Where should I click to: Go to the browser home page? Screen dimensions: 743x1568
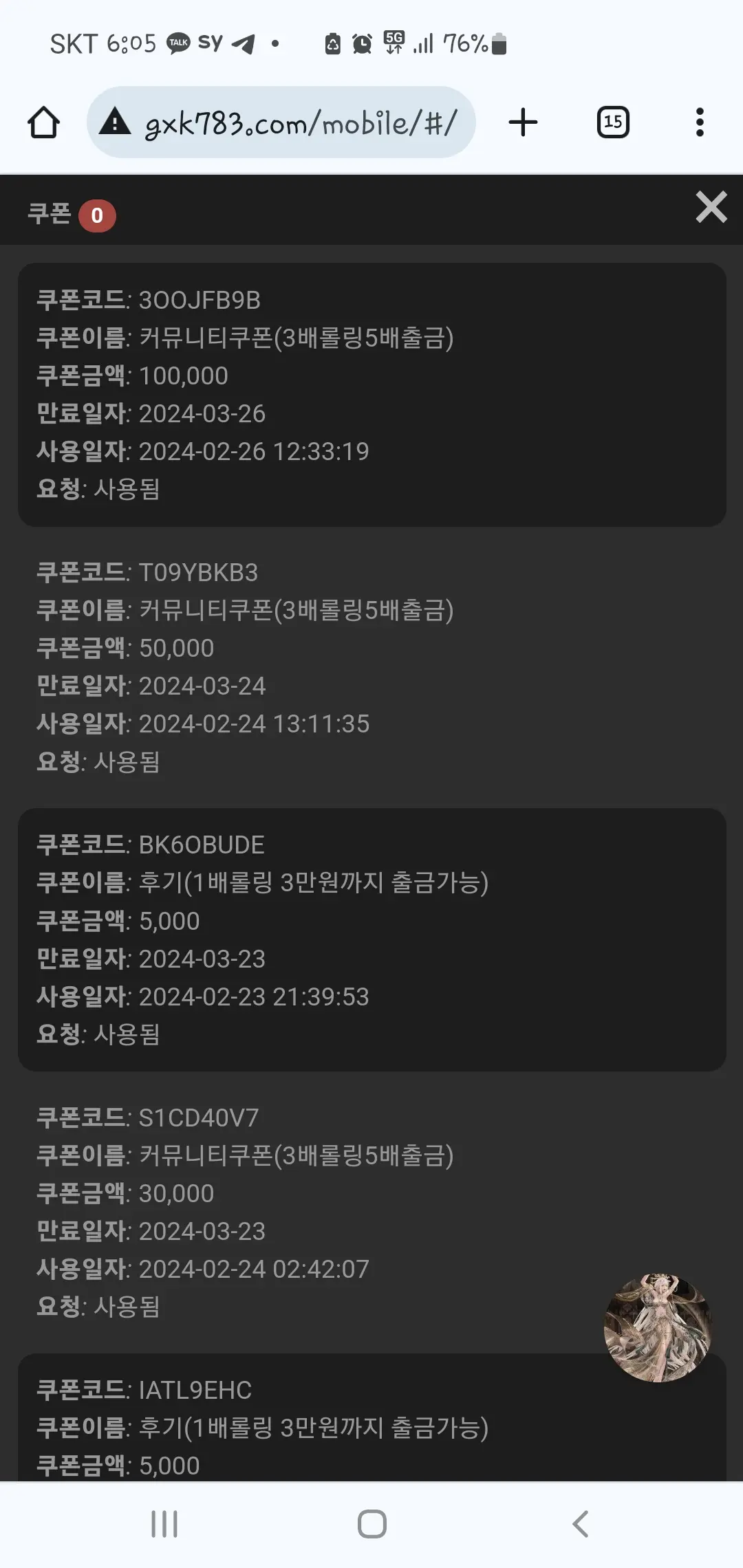43,122
